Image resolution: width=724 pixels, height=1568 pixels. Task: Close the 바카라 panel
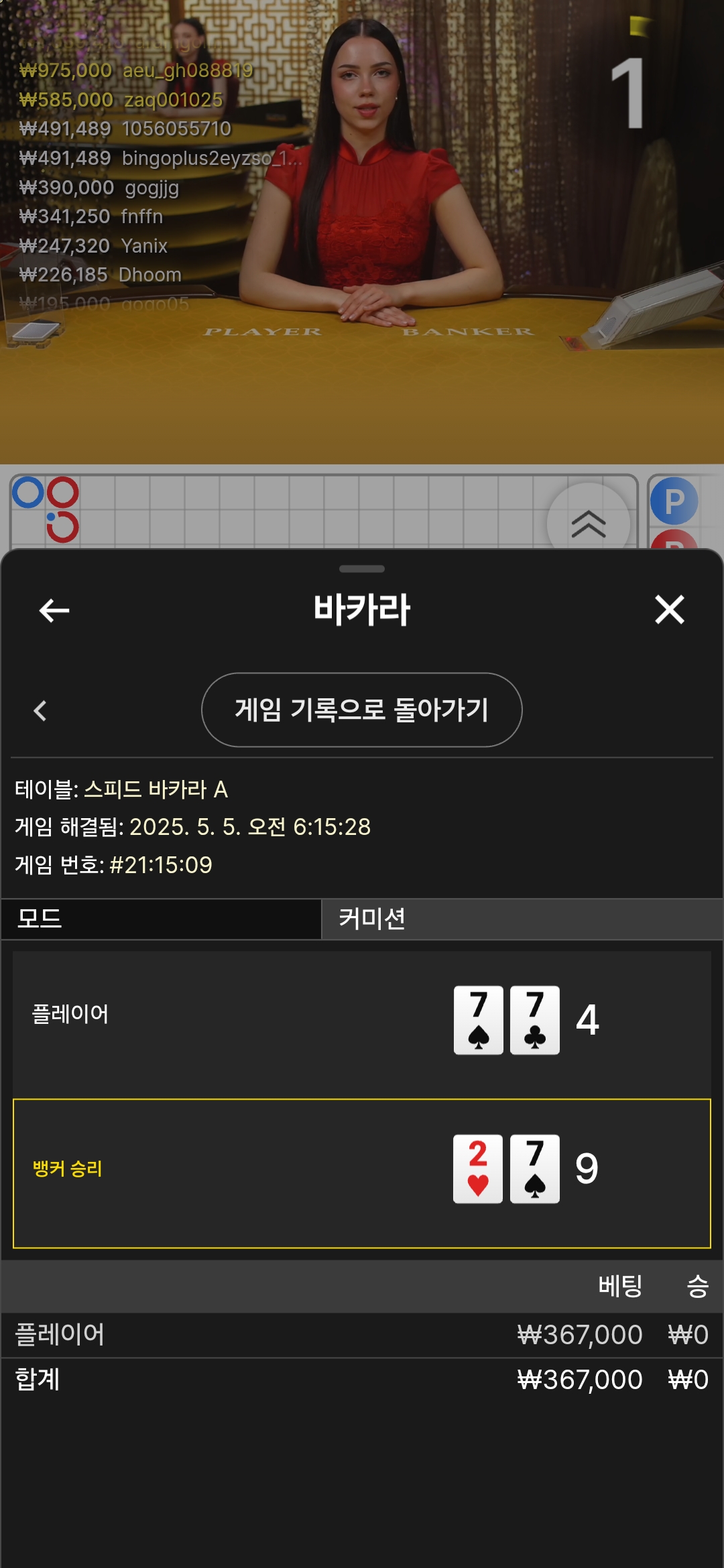(669, 610)
